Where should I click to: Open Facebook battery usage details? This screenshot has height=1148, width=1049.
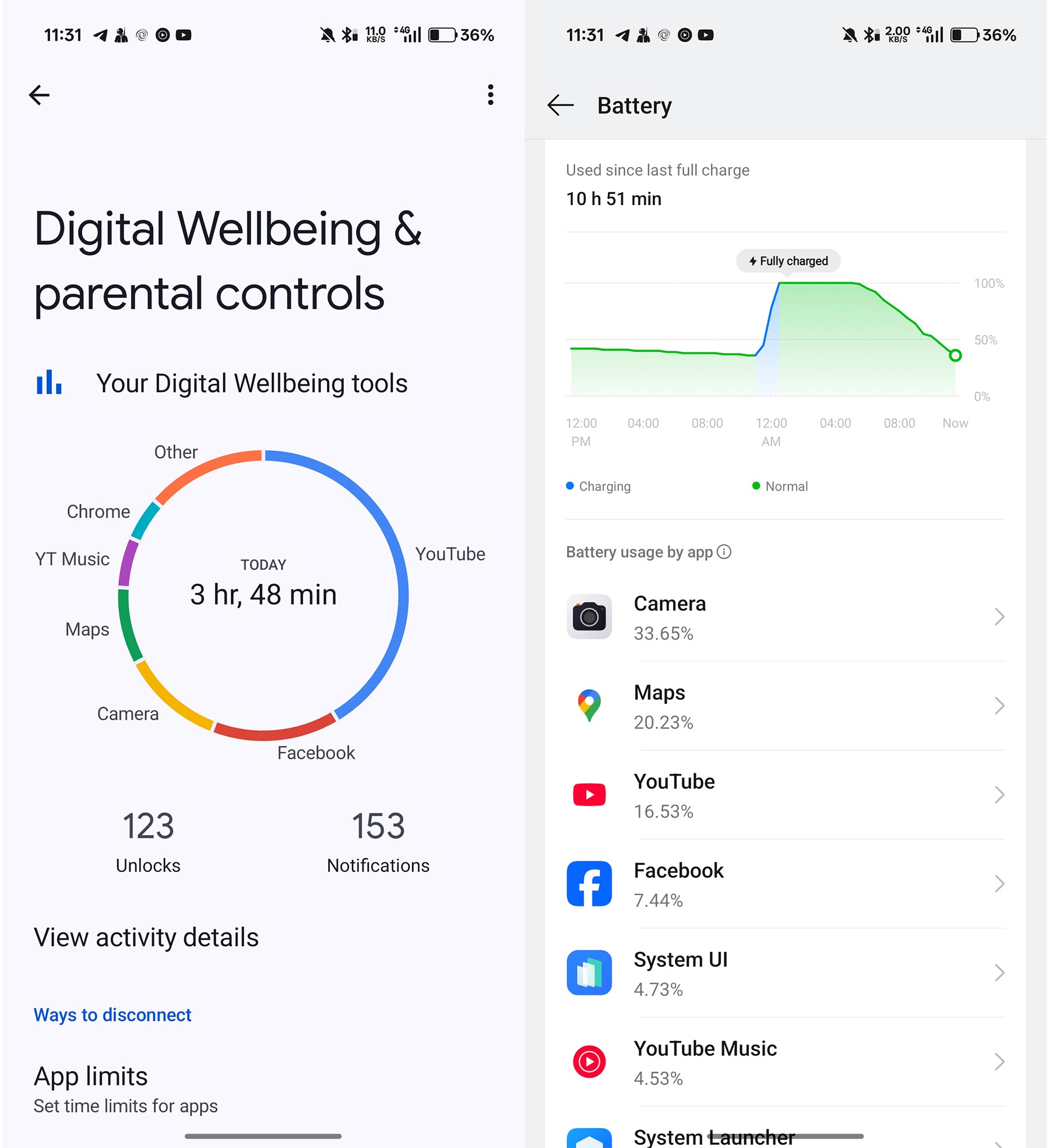pyautogui.click(x=785, y=885)
